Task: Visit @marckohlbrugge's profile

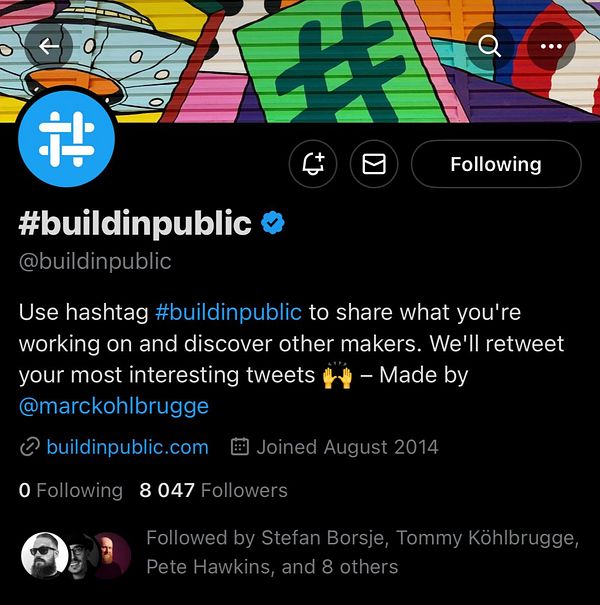Action: click(113, 406)
